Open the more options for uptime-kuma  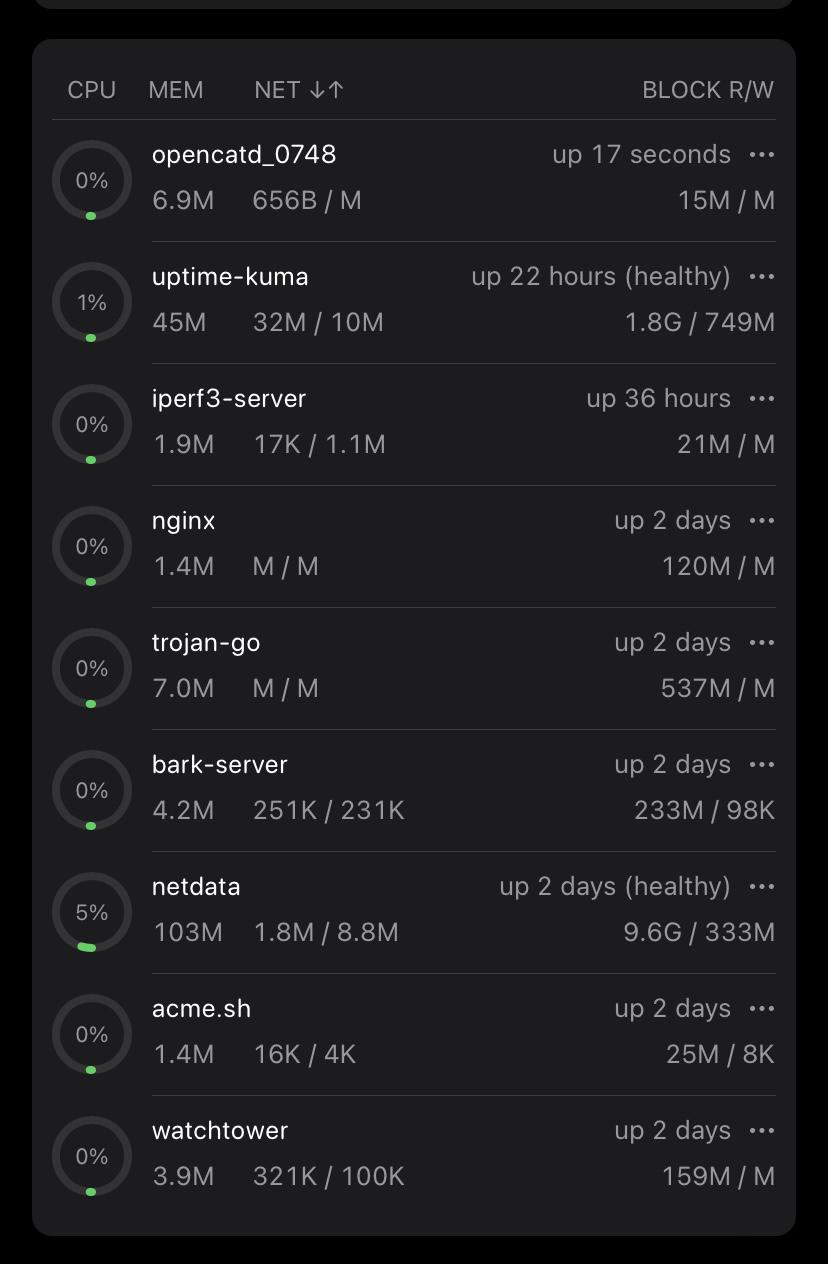pos(762,277)
